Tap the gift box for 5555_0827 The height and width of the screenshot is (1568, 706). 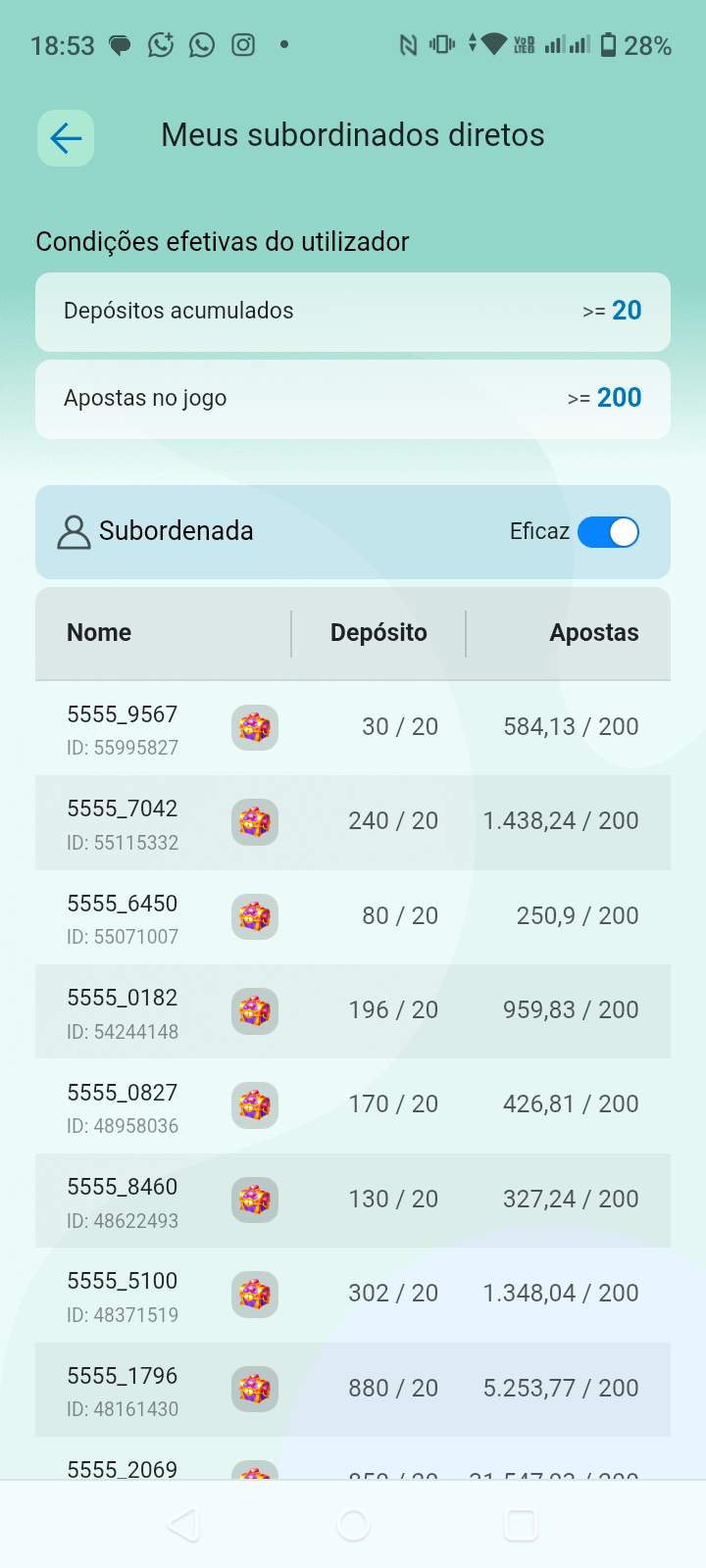255,1105
